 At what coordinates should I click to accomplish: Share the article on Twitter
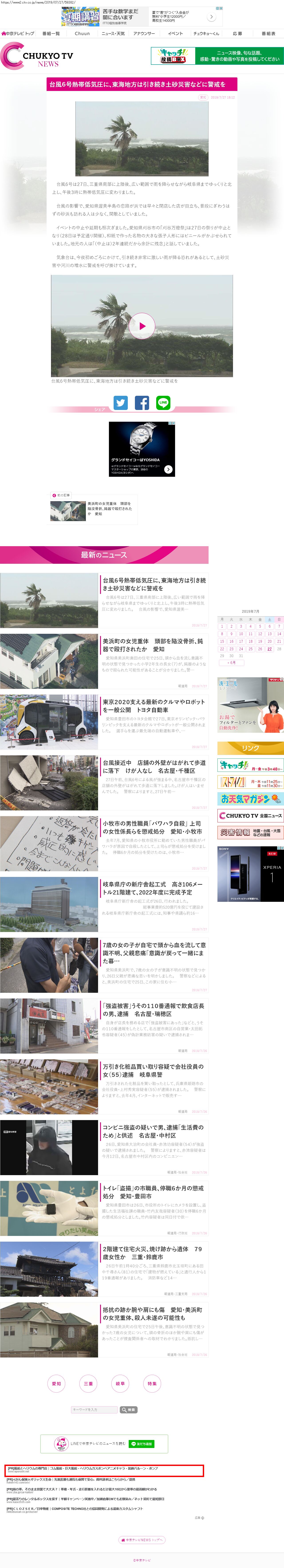pyautogui.click(x=120, y=402)
